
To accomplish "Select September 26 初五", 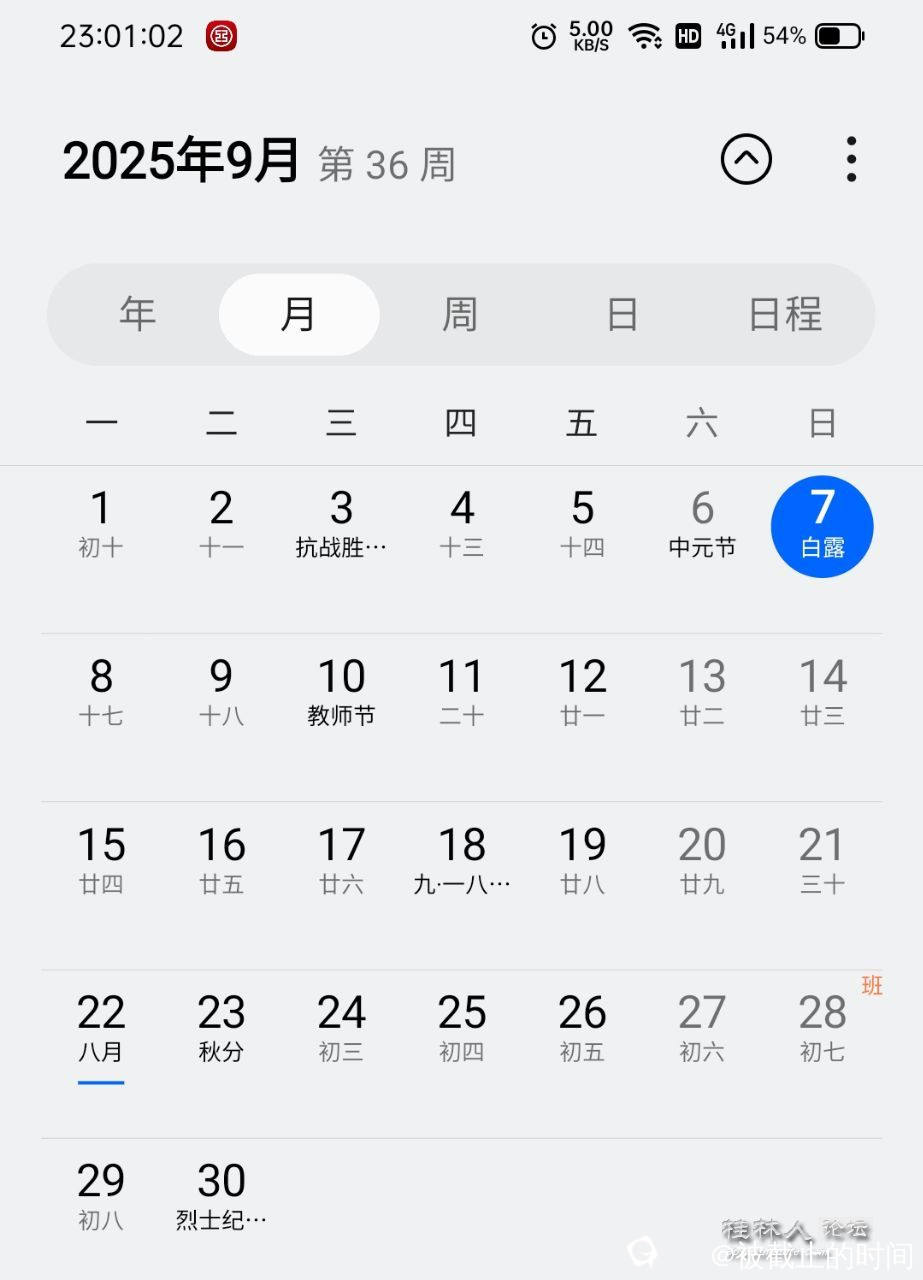I will pyautogui.click(x=582, y=1028).
